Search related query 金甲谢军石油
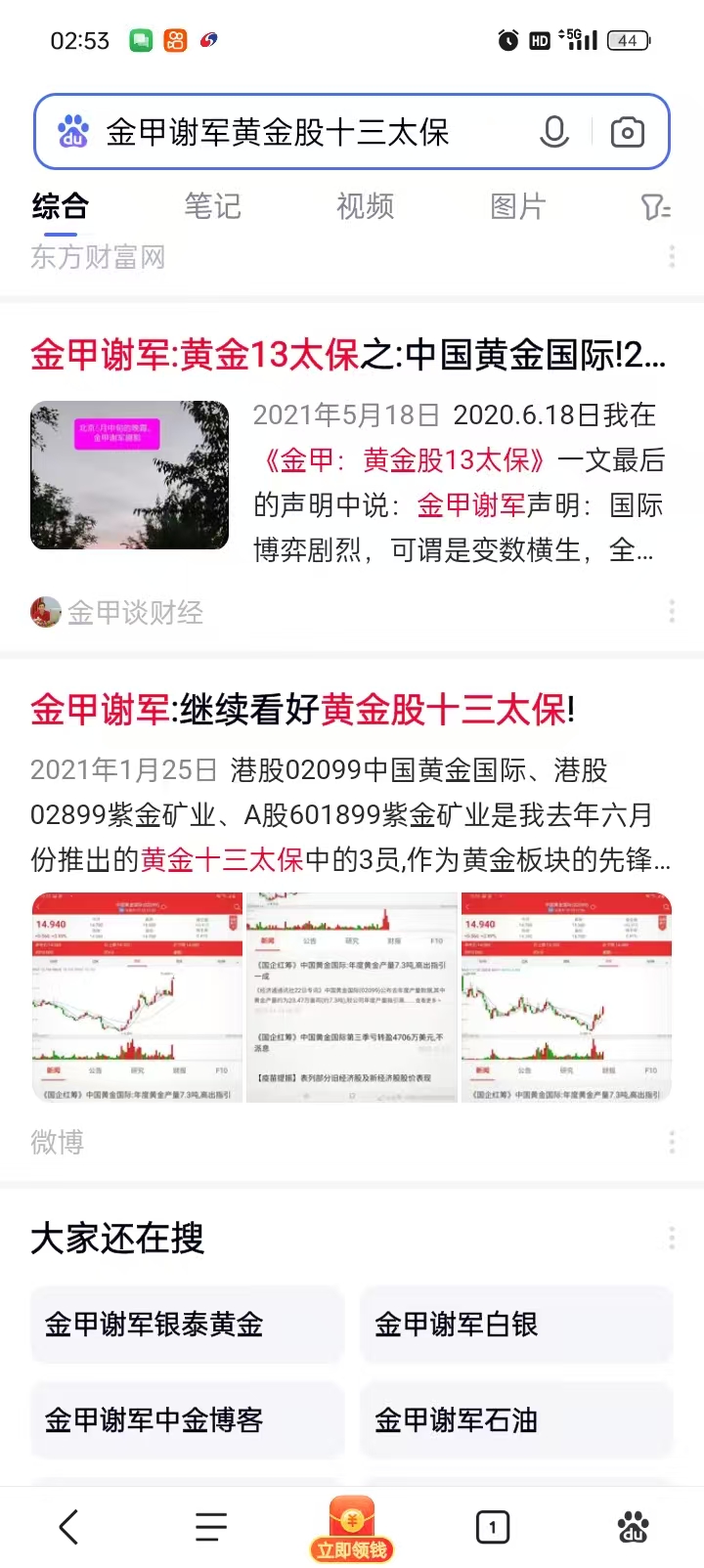The image size is (704, 1568). pos(516,1419)
